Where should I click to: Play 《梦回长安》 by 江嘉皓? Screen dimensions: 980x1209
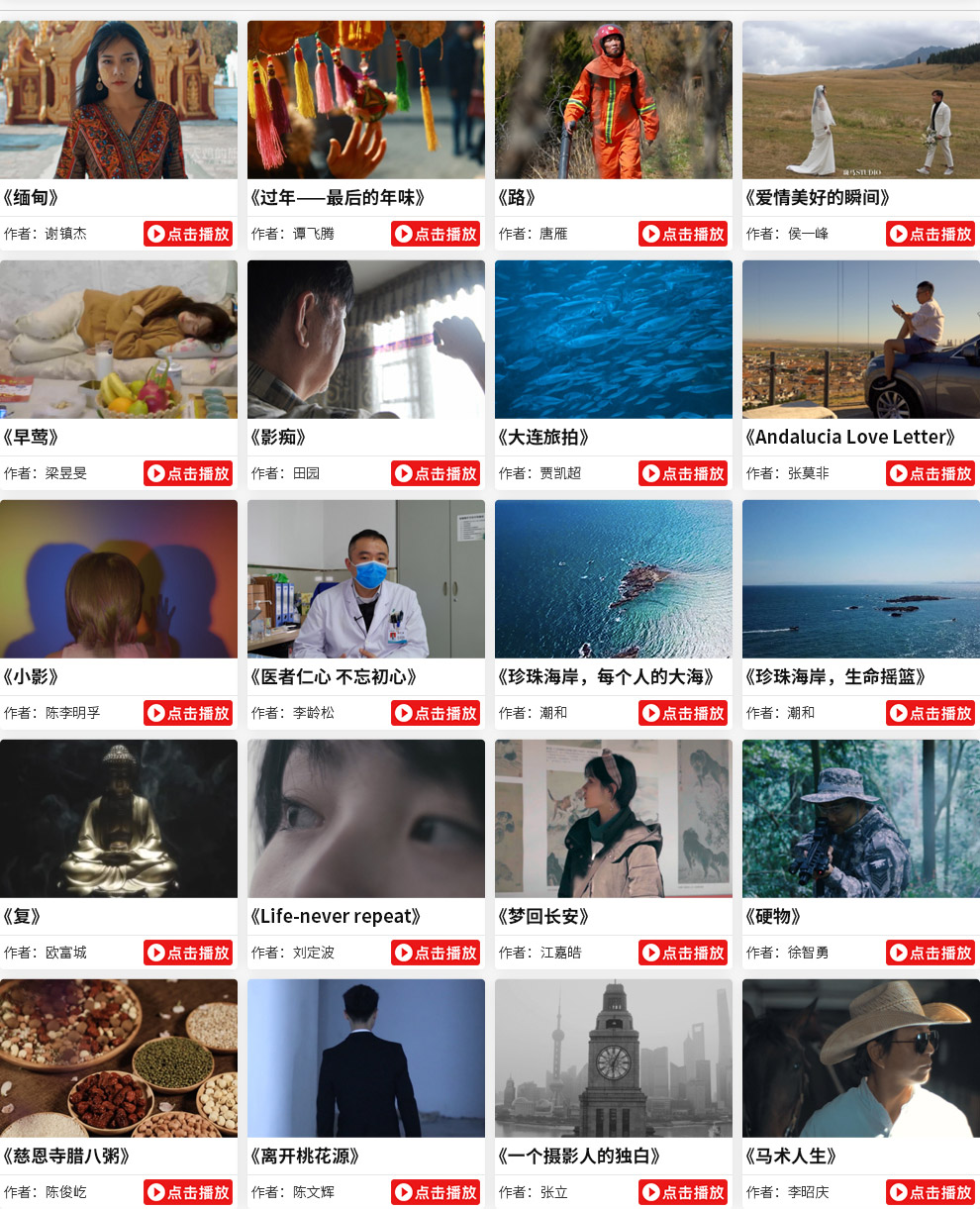(683, 953)
